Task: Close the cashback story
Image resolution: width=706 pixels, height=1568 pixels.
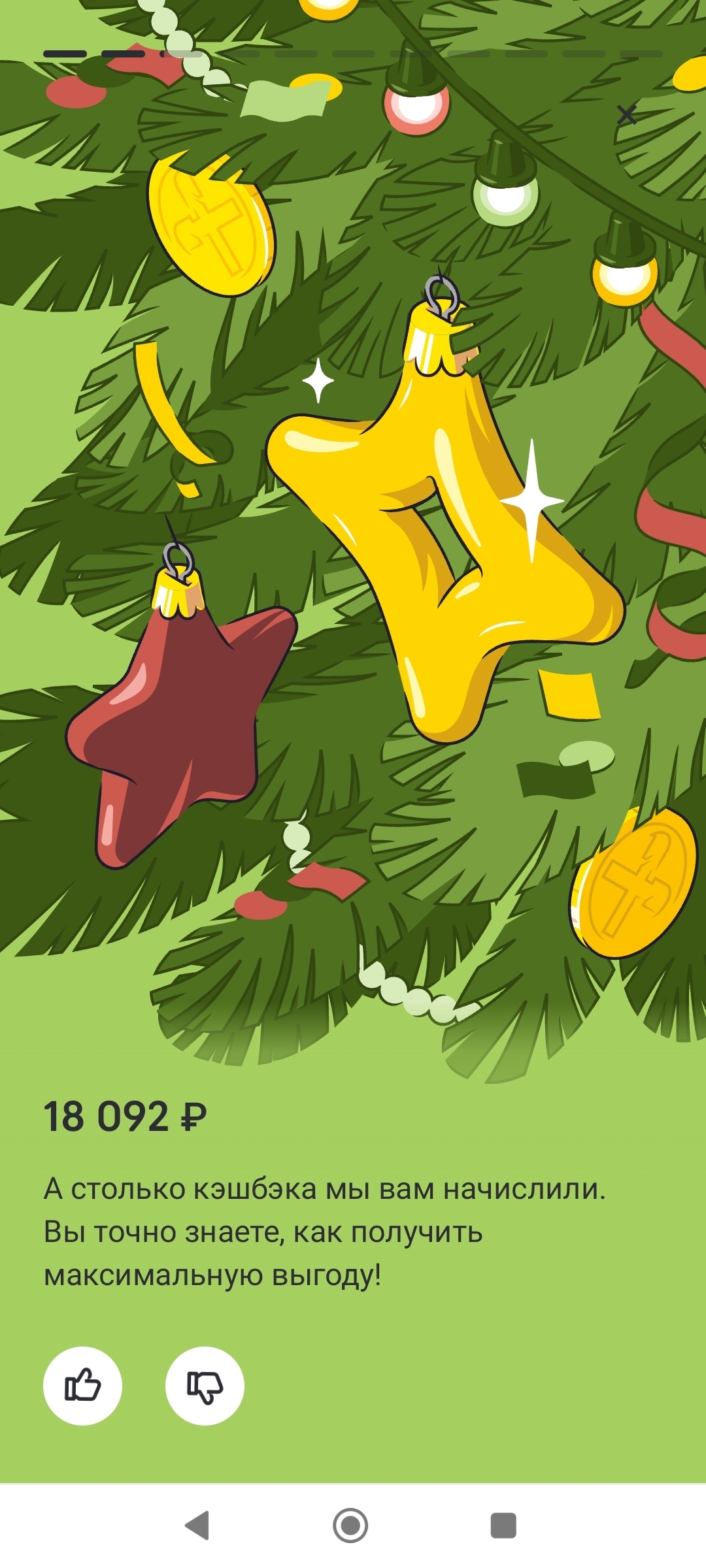Action: [x=626, y=115]
